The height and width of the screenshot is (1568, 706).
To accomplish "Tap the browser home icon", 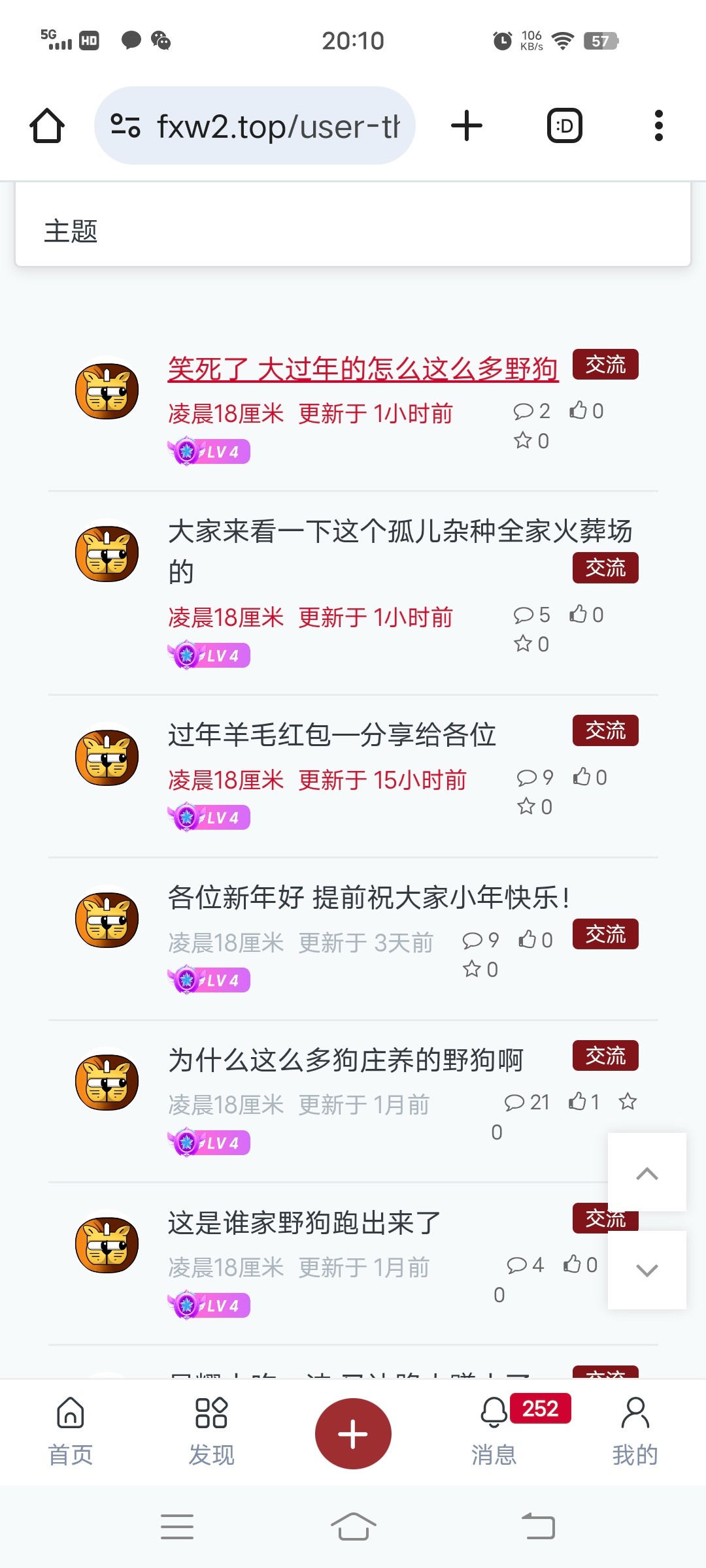I will click(x=47, y=125).
